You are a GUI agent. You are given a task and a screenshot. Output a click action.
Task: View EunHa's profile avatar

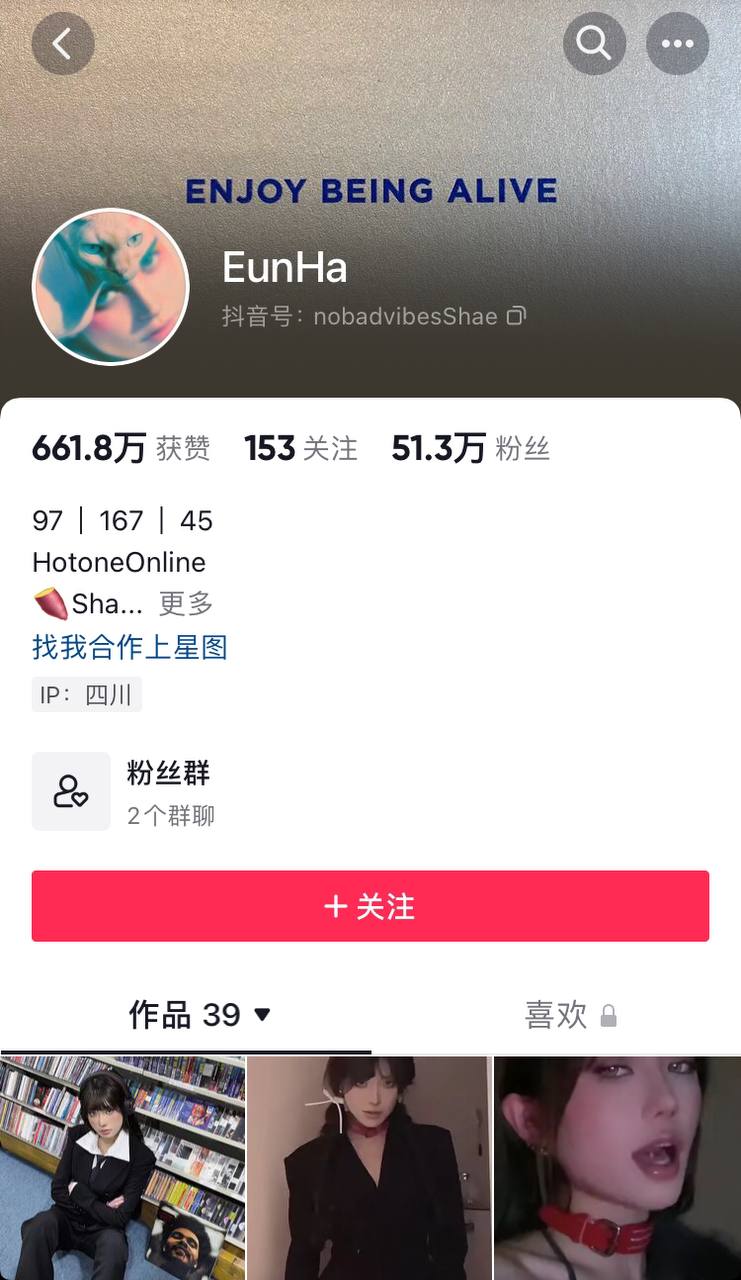(x=111, y=287)
